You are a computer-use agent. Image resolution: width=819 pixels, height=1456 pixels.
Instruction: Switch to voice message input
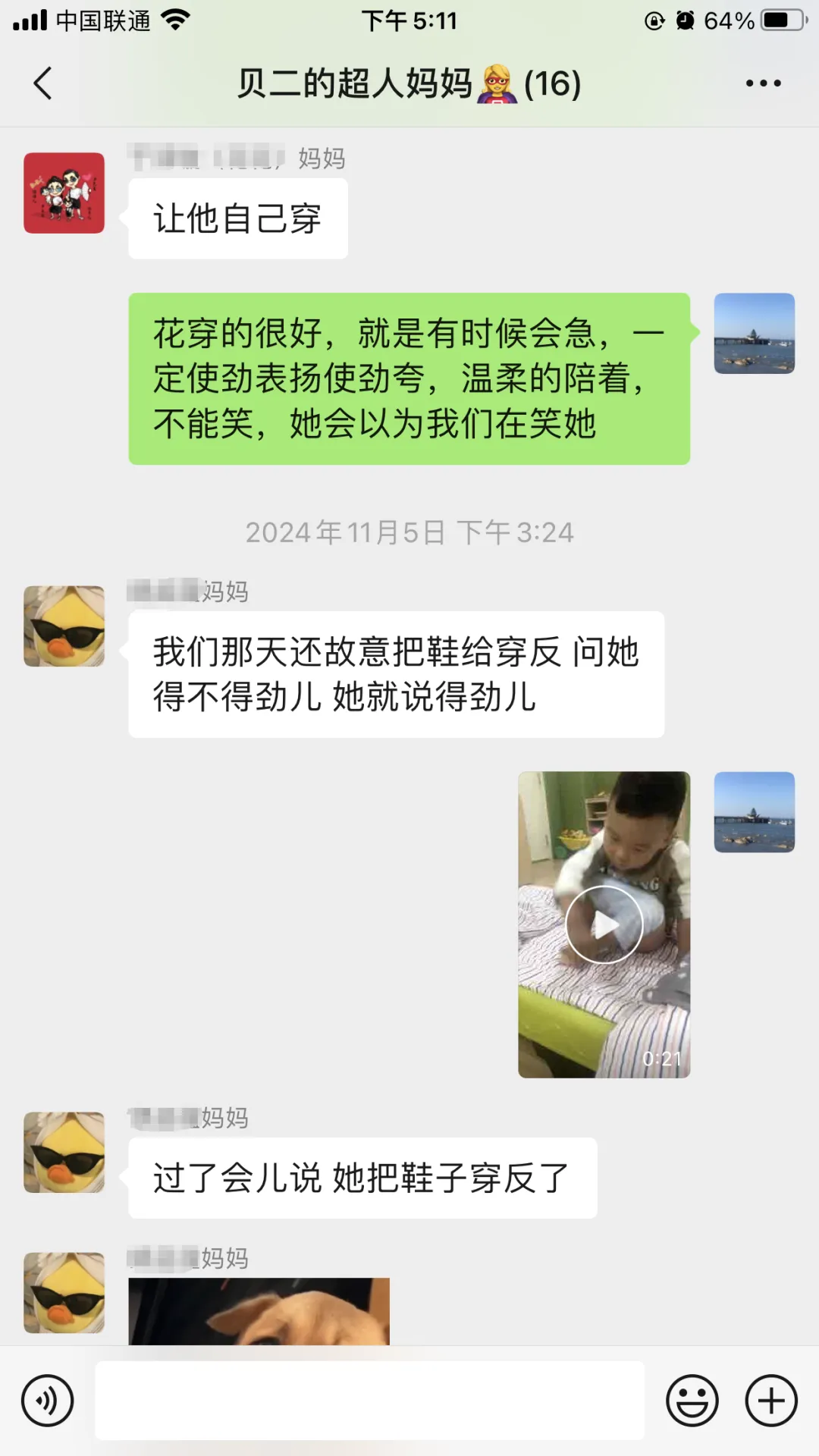tap(47, 1400)
